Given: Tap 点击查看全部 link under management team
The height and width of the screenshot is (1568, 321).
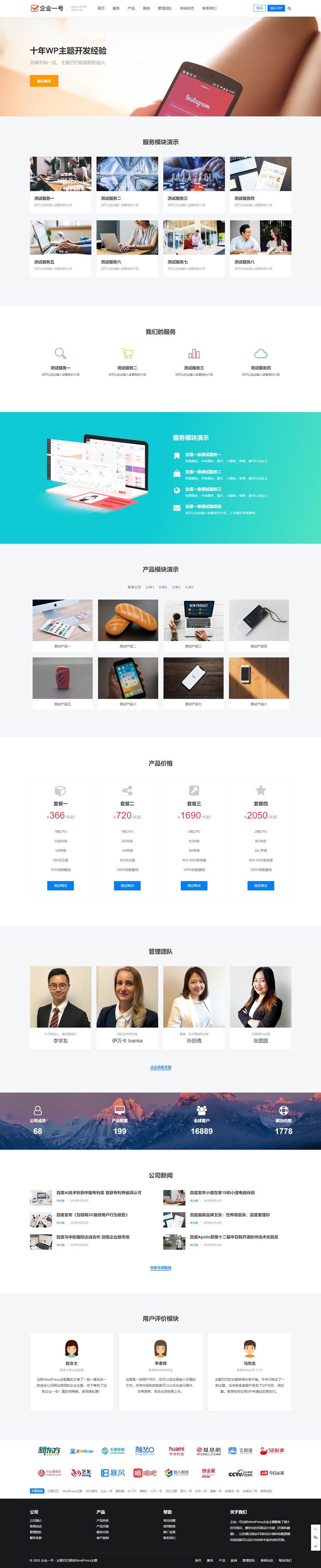Looking at the screenshot, I should [x=160, y=1067].
